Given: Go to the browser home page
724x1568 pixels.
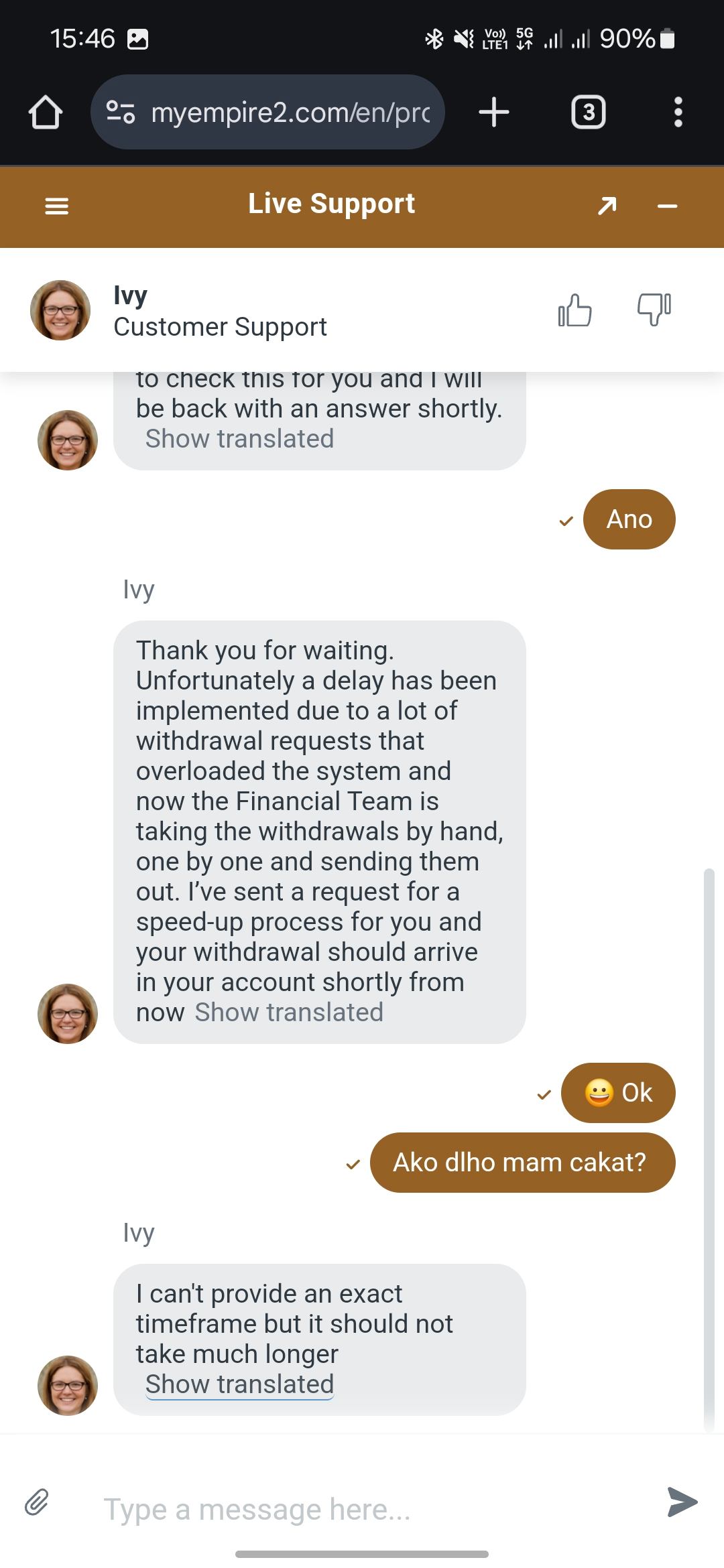Looking at the screenshot, I should 46,112.
